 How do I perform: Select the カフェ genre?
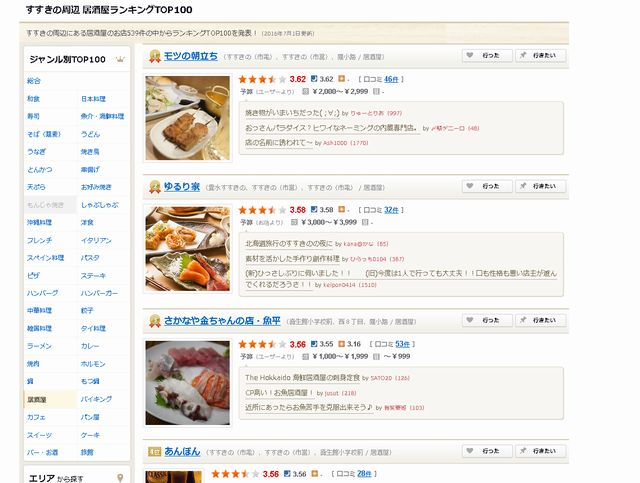coord(37,416)
